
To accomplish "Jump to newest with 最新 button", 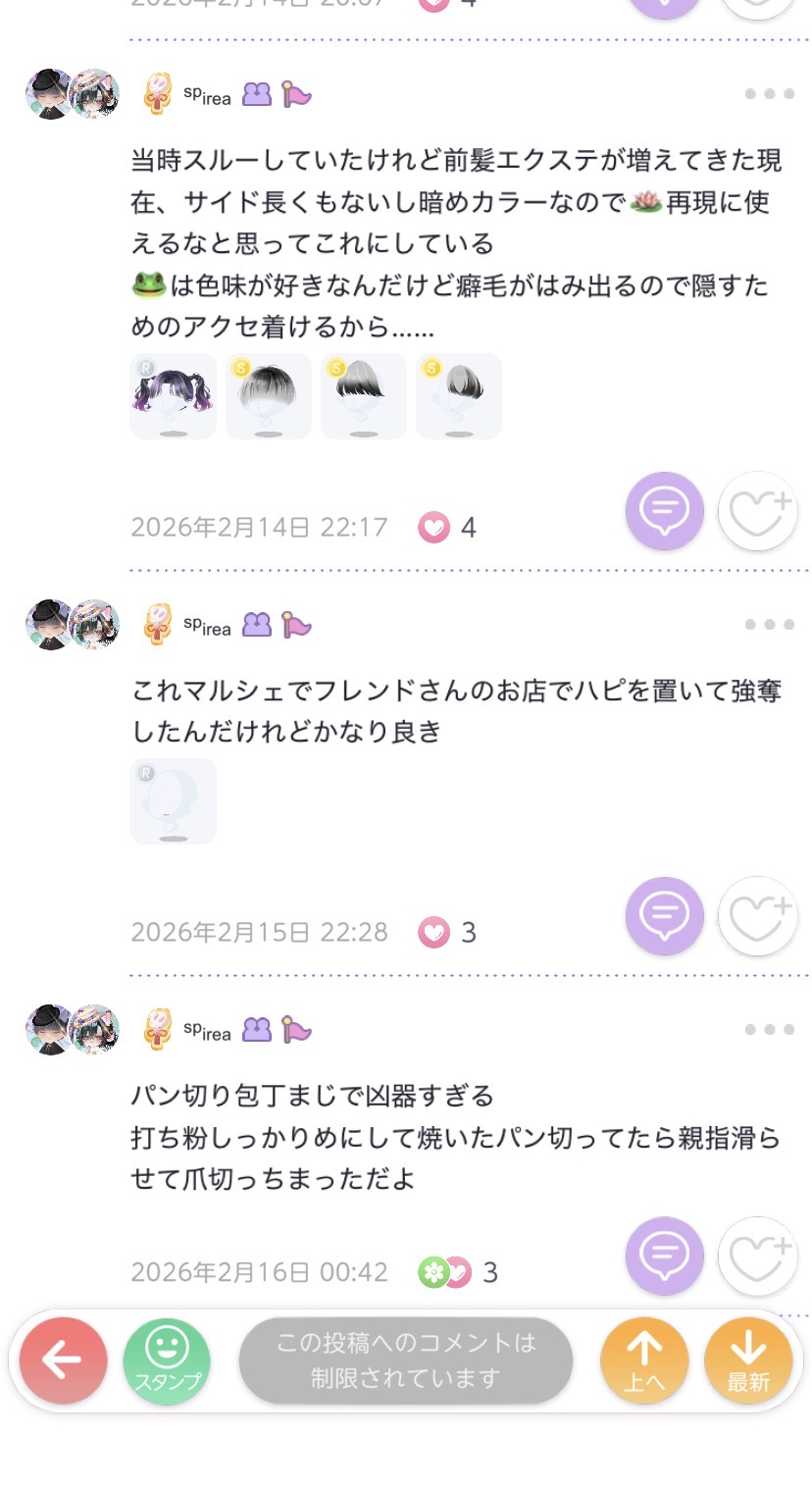I will (748, 1361).
